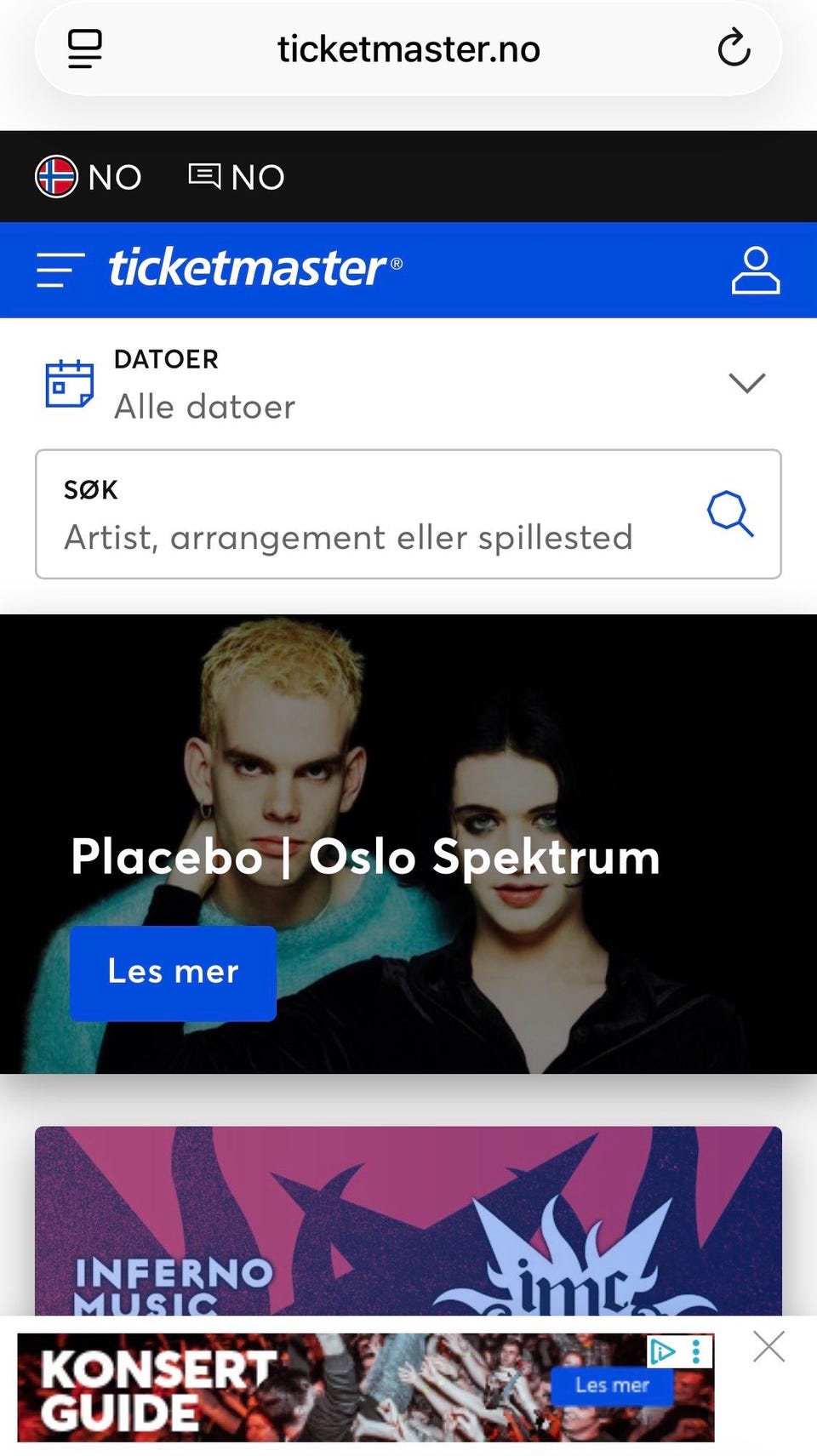Select the ticketmaster.no address bar
This screenshot has height=1456, width=817.
point(407,49)
